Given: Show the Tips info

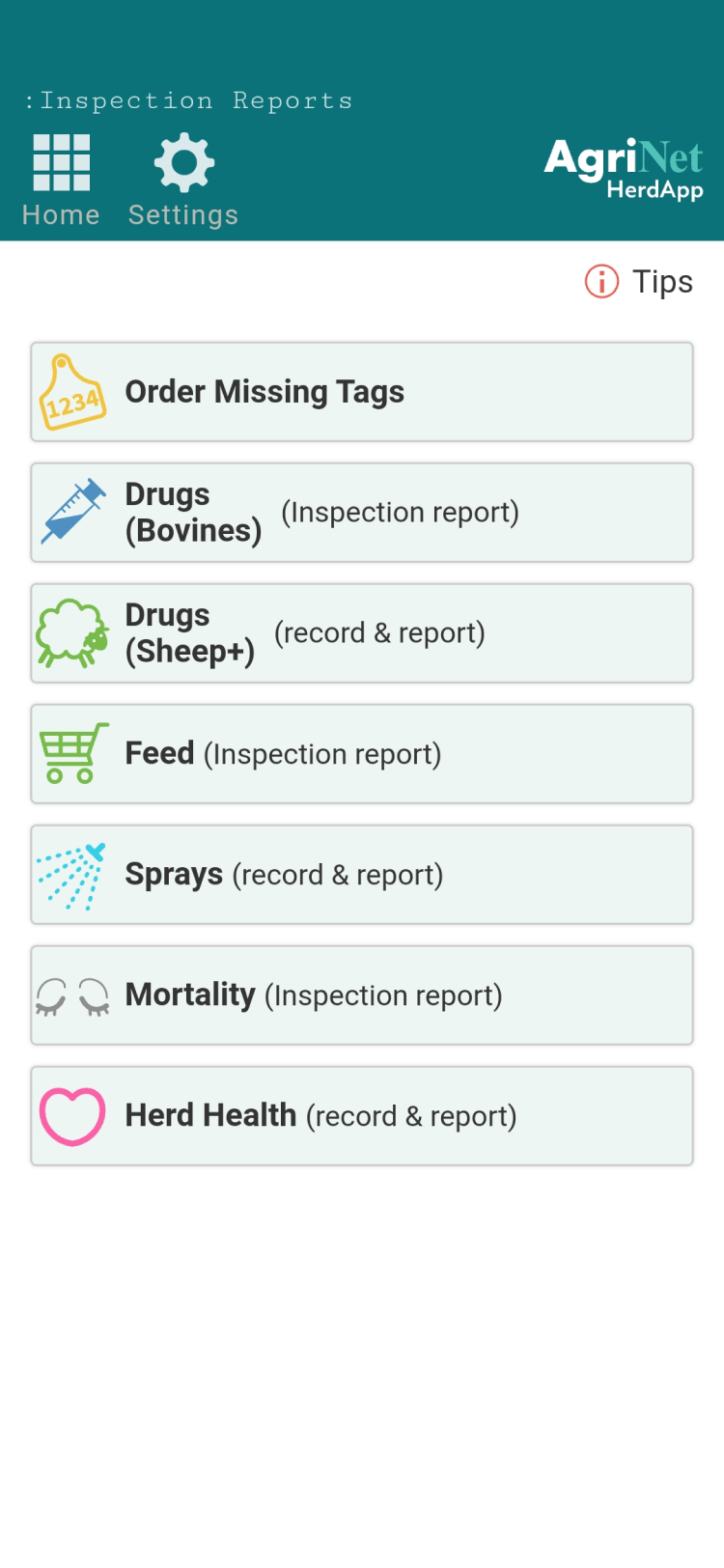Looking at the screenshot, I should click(x=639, y=282).
